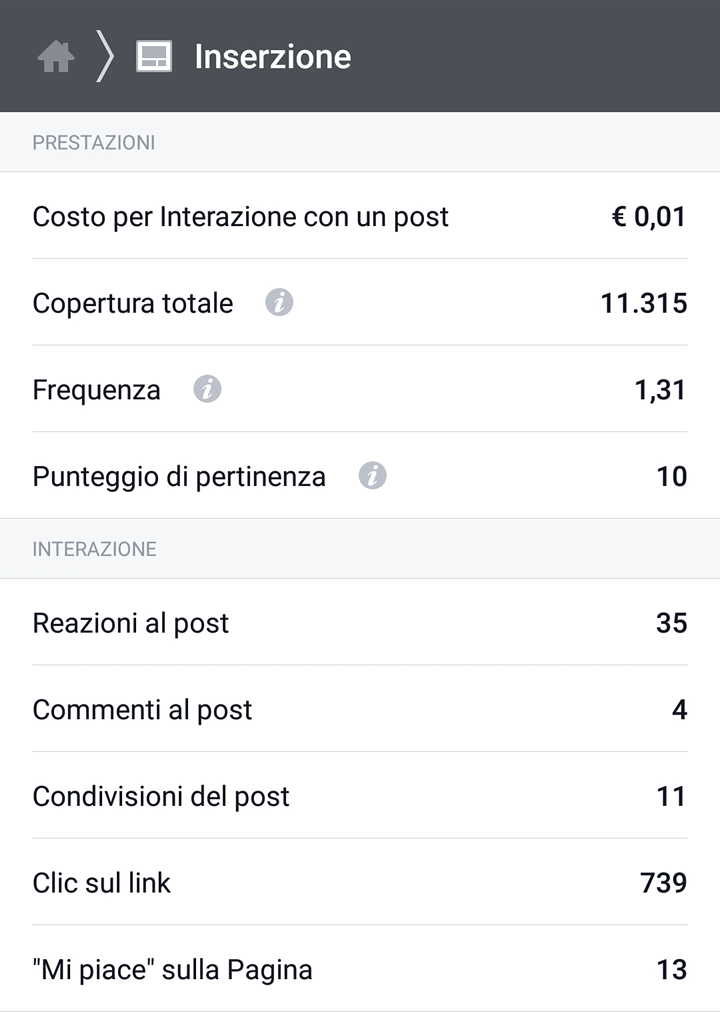Click the home icon in the breadcrumb

[x=55, y=55]
